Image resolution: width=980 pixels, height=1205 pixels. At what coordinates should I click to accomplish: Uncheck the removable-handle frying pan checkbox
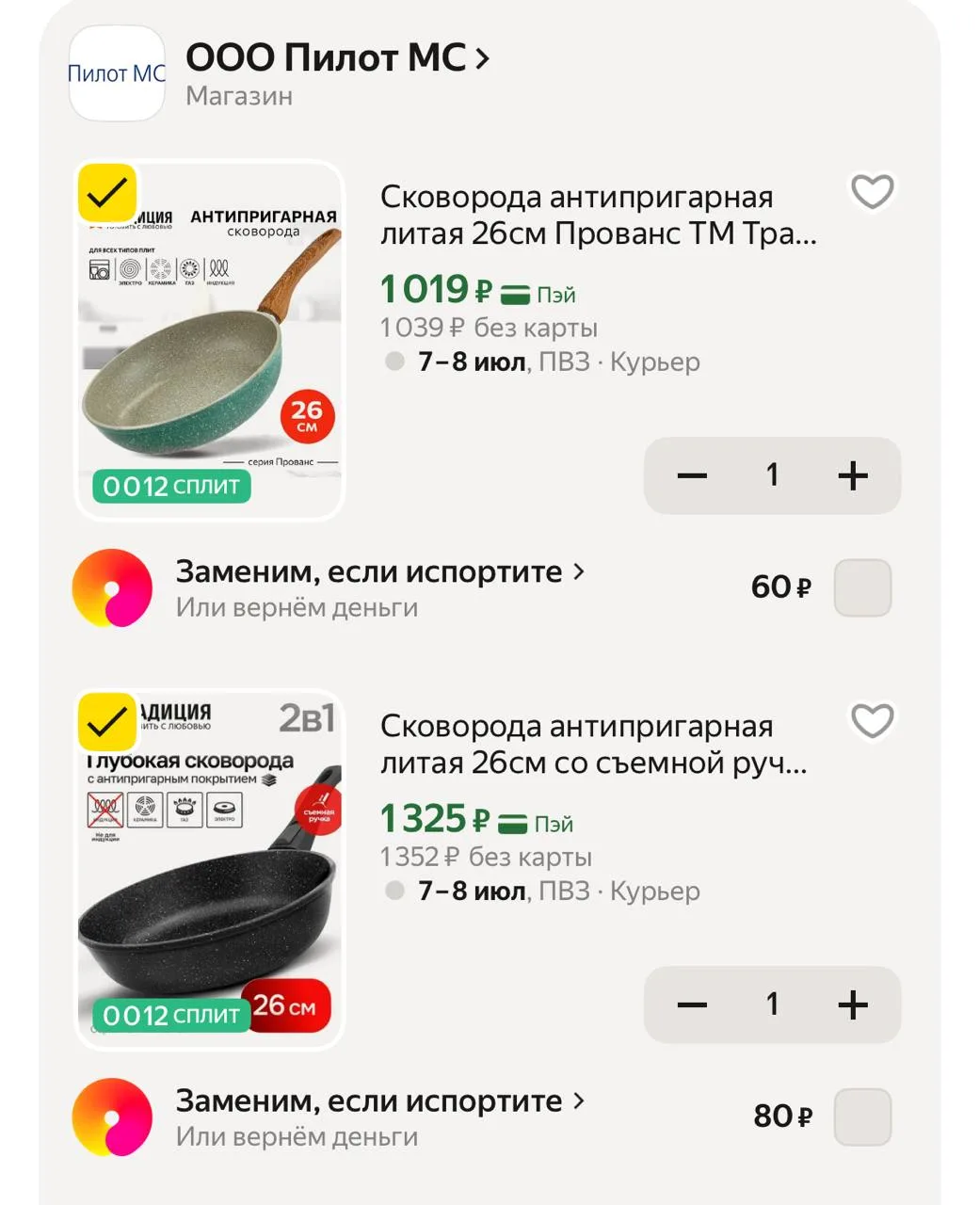click(107, 723)
